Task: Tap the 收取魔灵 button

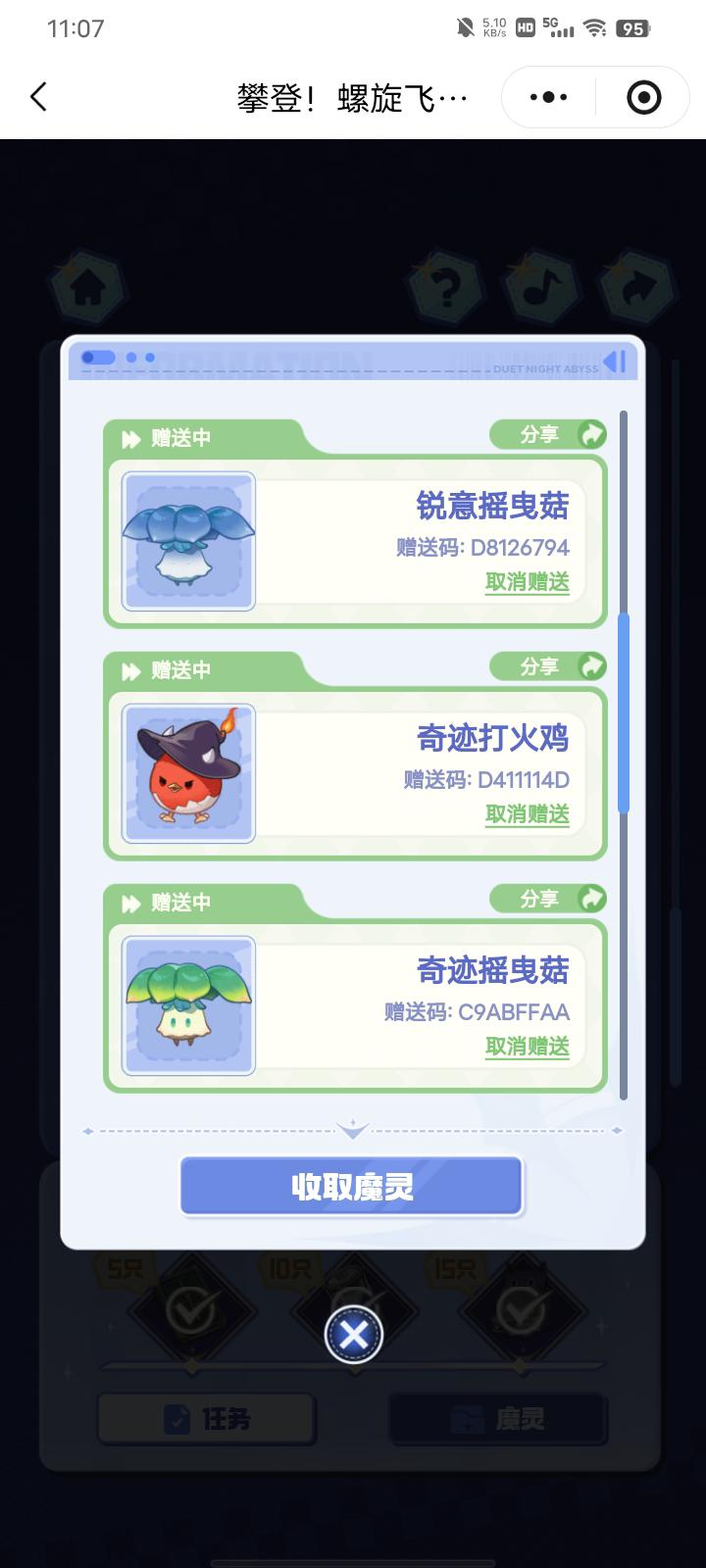Action: click(351, 1187)
